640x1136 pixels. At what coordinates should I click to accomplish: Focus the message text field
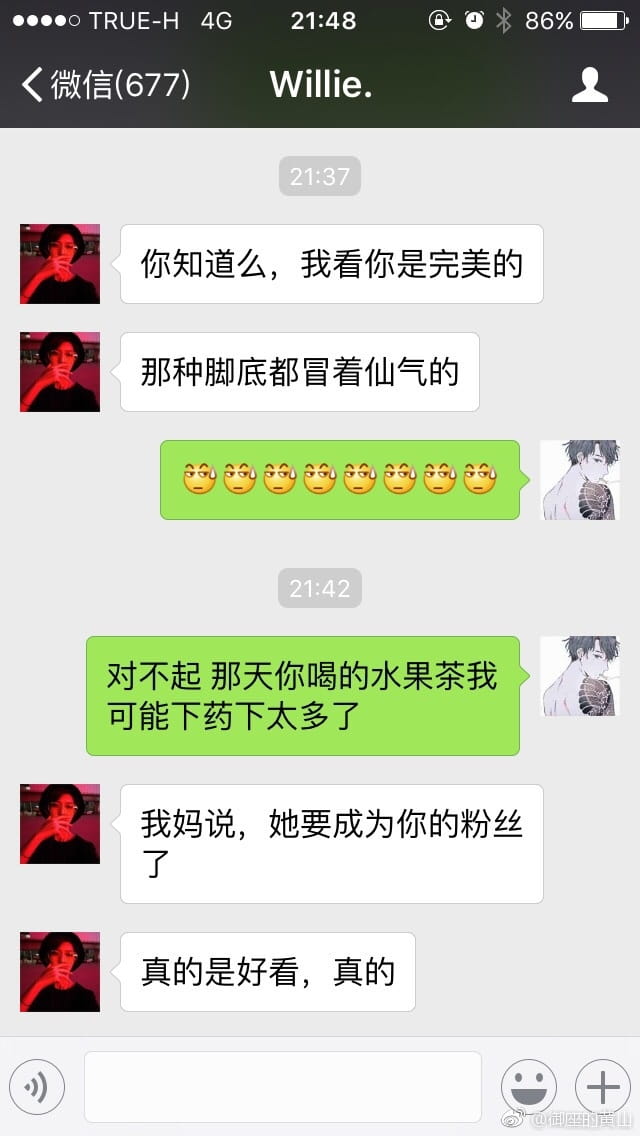pyautogui.click(x=282, y=1086)
